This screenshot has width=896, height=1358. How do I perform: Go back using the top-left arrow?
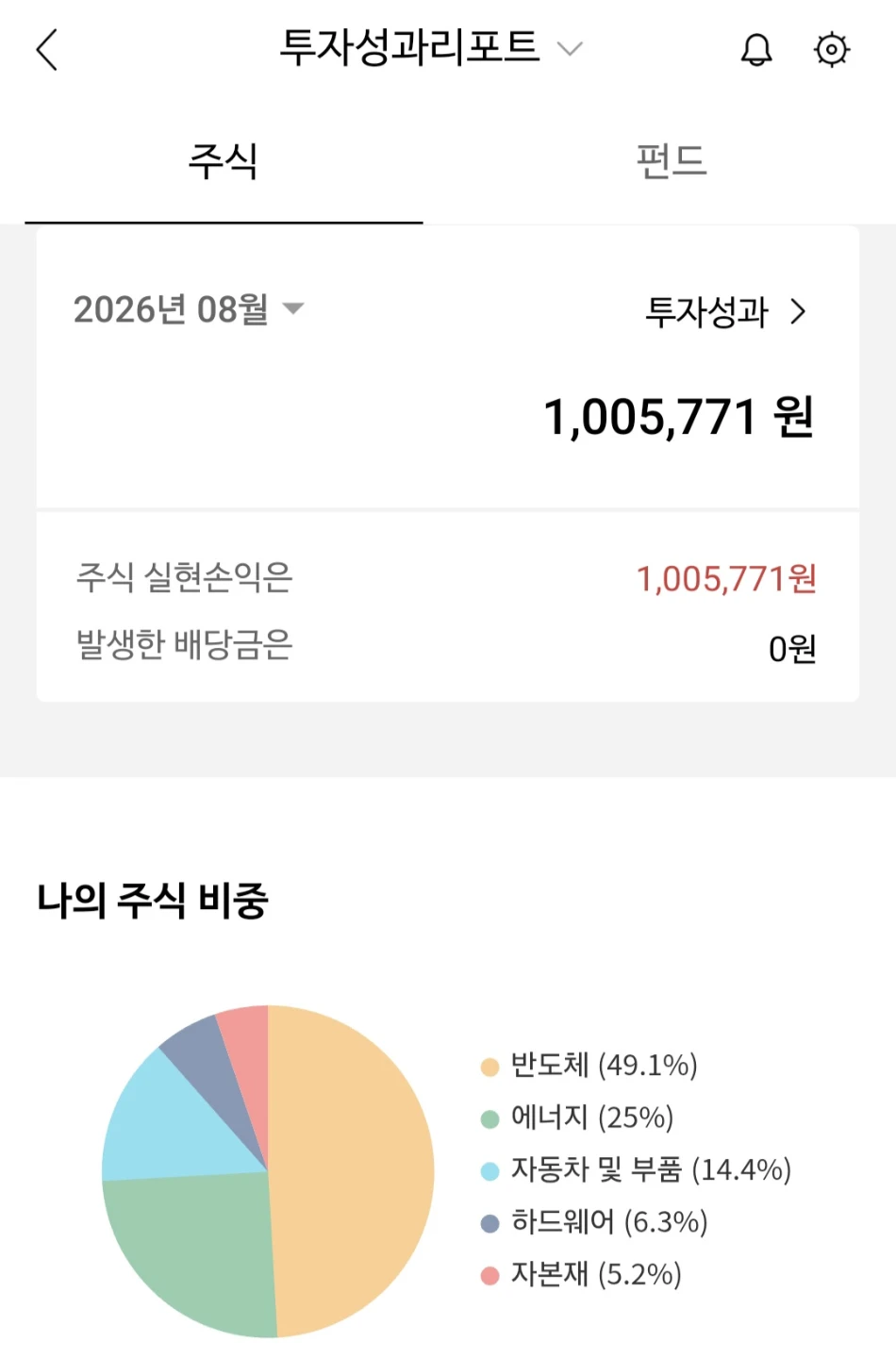click(47, 49)
